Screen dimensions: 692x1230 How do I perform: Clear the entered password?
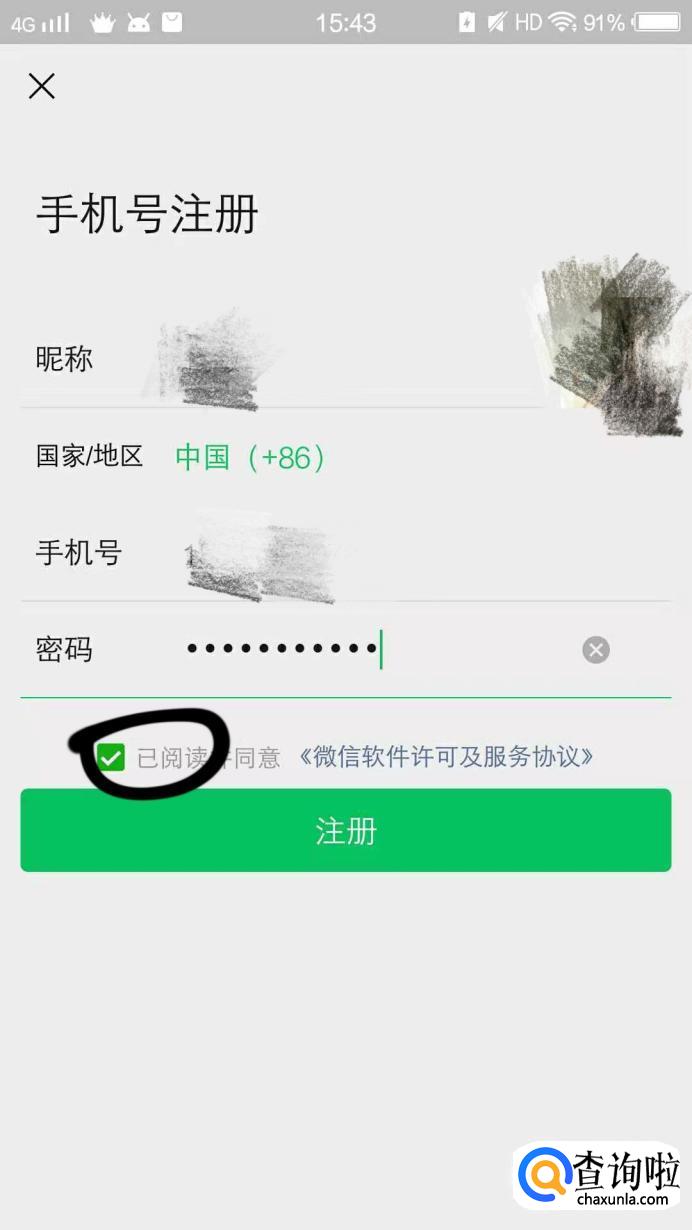coord(596,650)
